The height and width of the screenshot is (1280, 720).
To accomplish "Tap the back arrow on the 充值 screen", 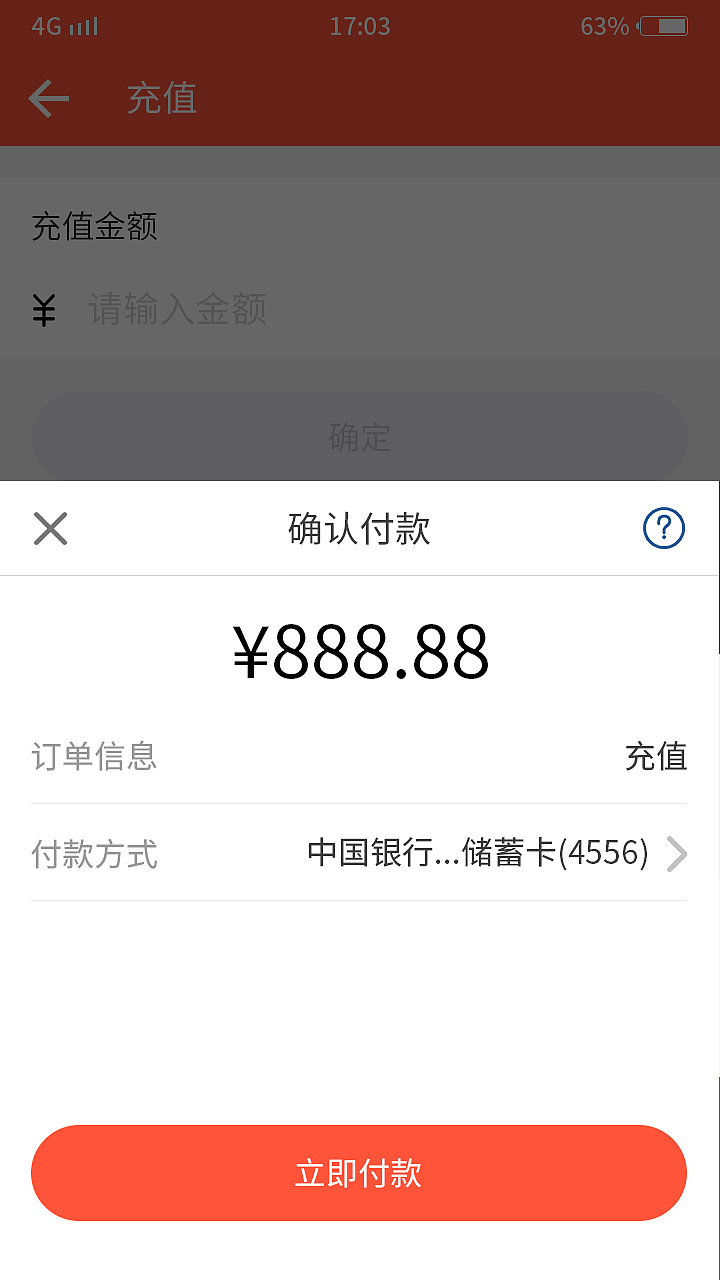I will click(49, 98).
